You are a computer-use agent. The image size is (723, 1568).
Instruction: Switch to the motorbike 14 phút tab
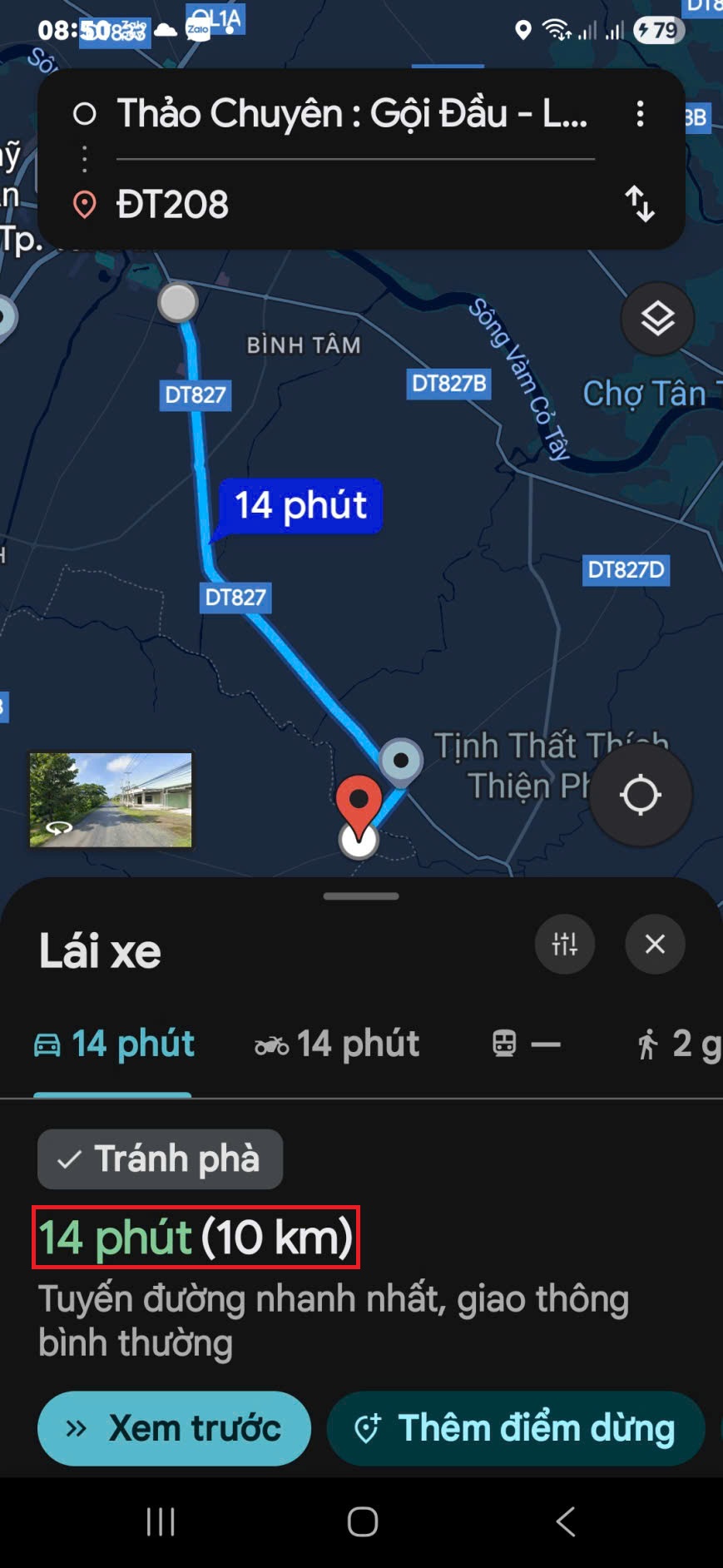point(337,1044)
